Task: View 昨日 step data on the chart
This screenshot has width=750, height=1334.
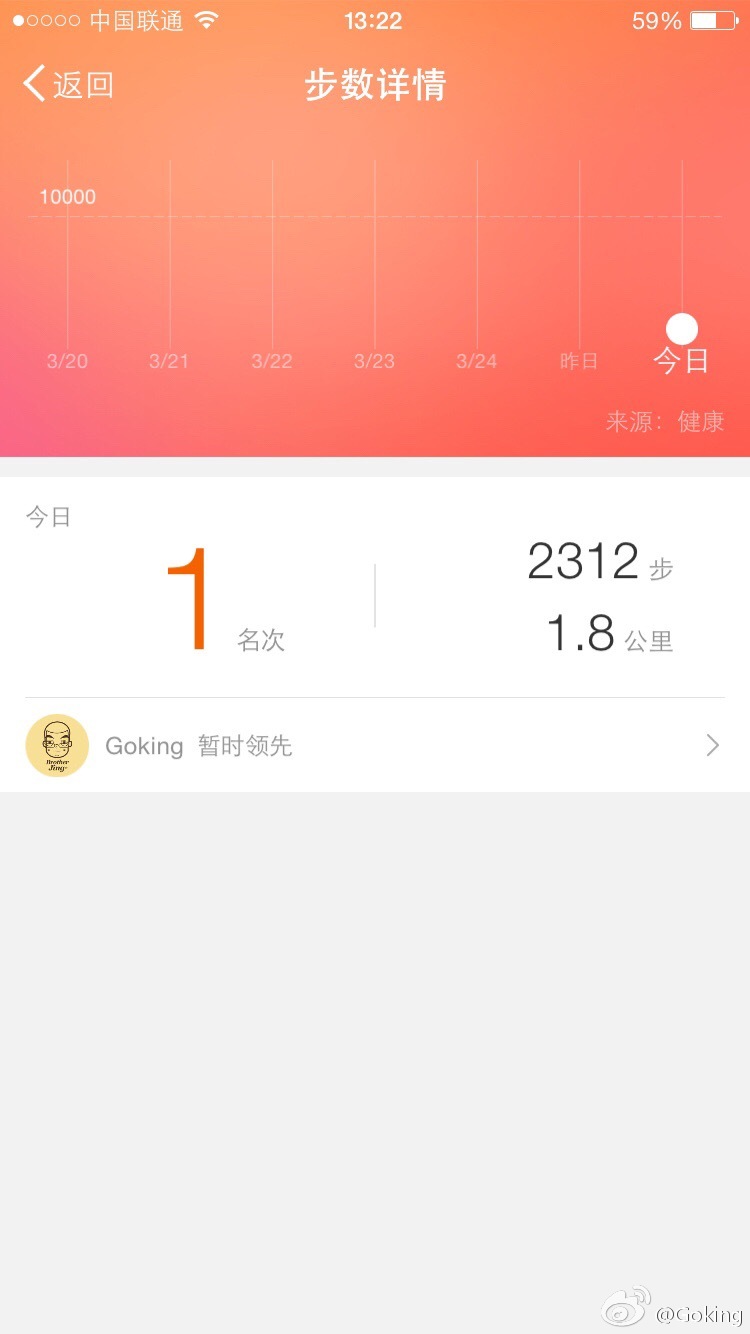Action: coord(579,361)
